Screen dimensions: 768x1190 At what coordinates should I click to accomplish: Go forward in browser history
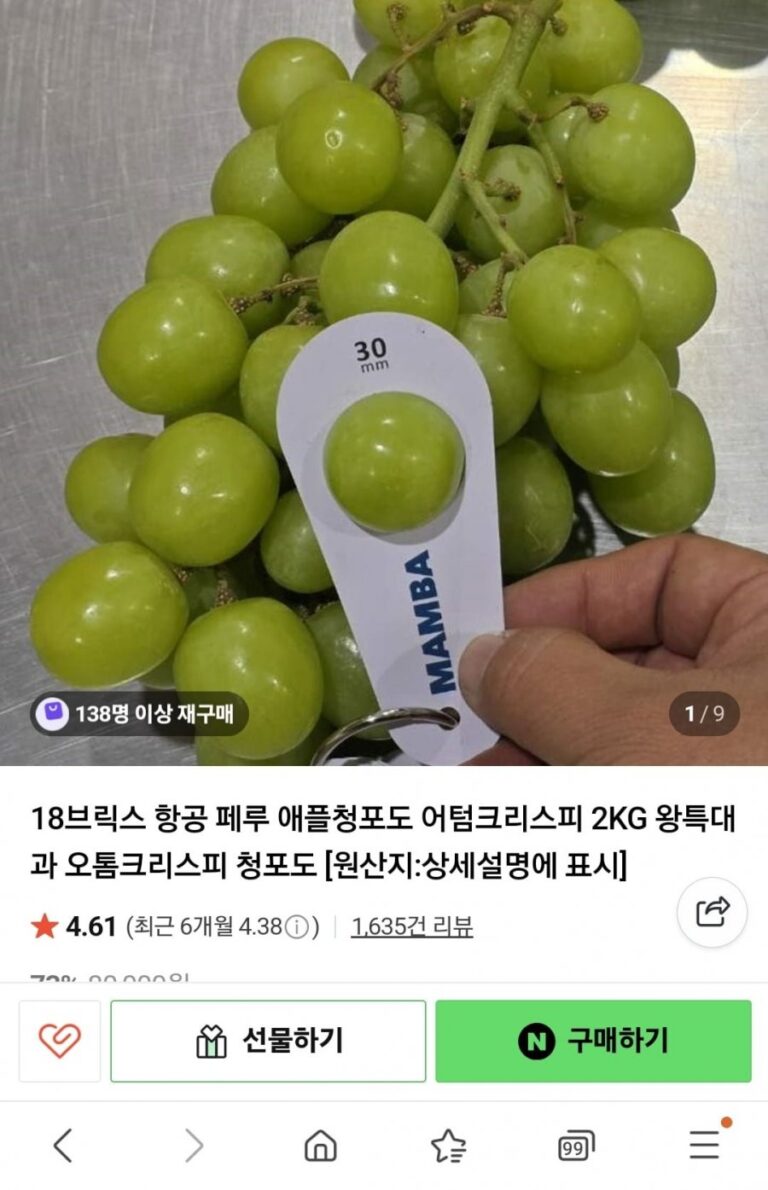(x=193, y=1145)
